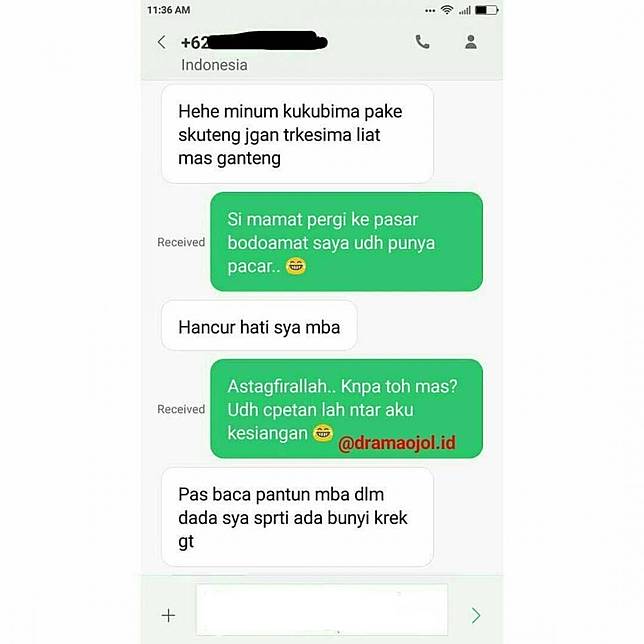
Task: Open the attachment plus button
Action: tap(168, 615)
